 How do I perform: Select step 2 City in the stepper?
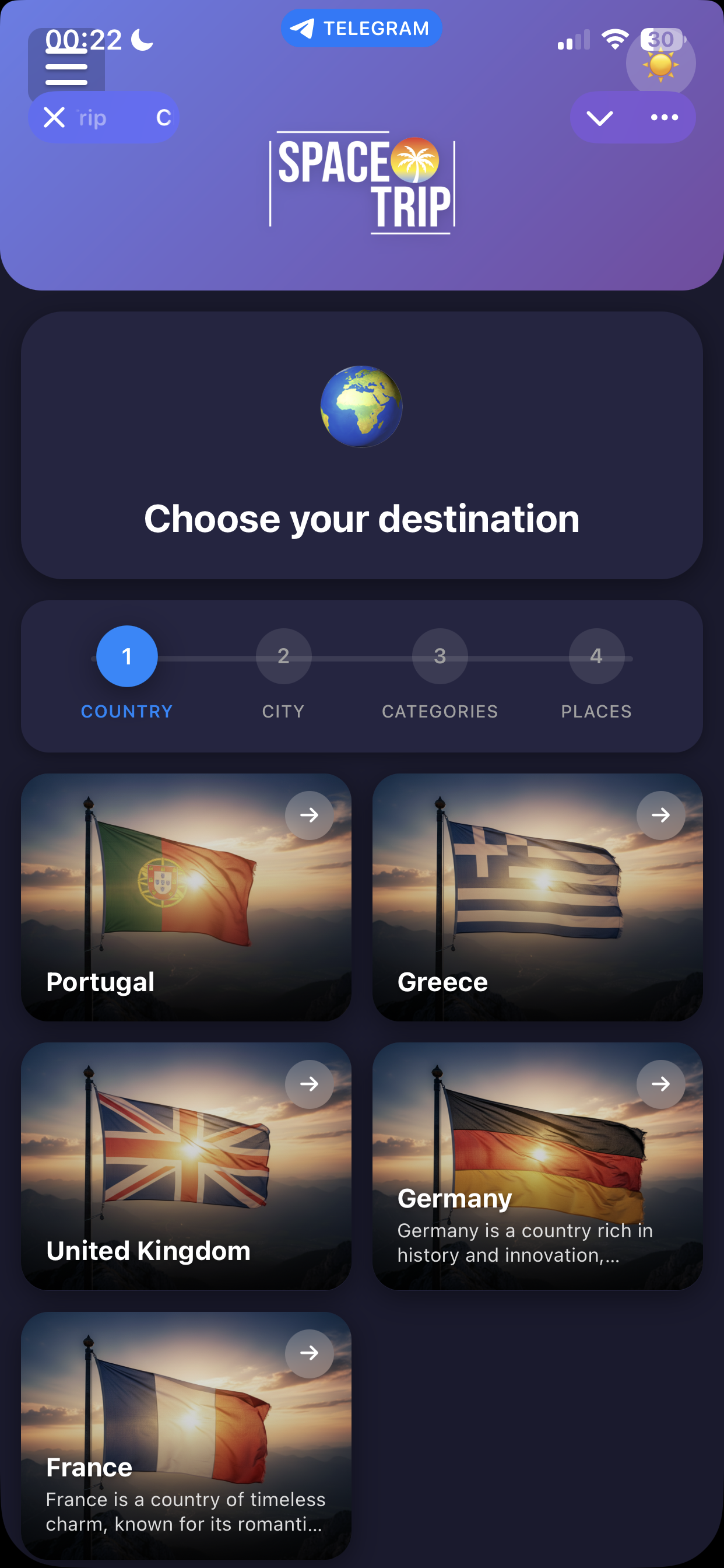point(283,656)
